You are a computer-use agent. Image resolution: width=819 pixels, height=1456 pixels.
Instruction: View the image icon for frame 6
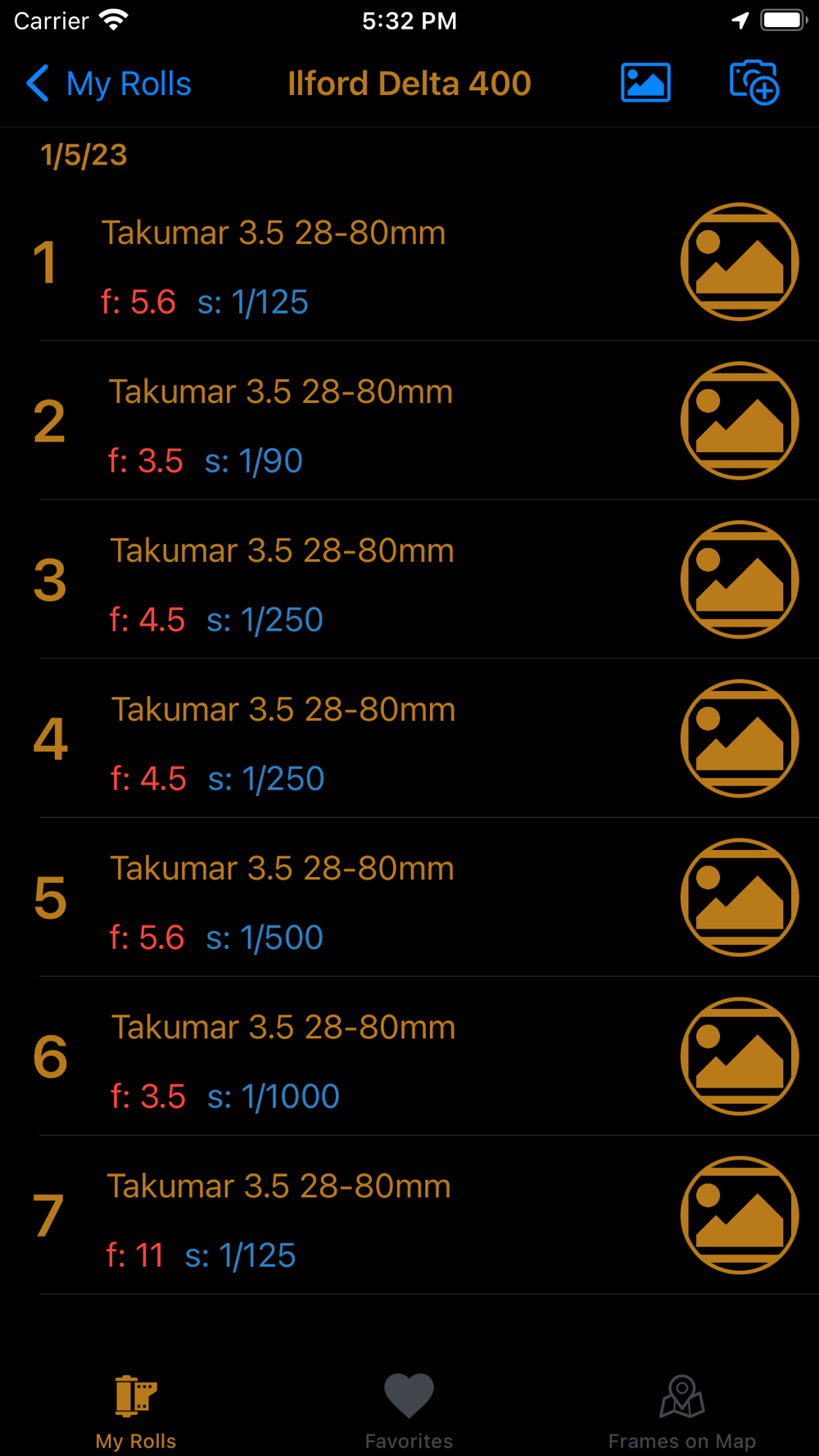pos(740,1056)
